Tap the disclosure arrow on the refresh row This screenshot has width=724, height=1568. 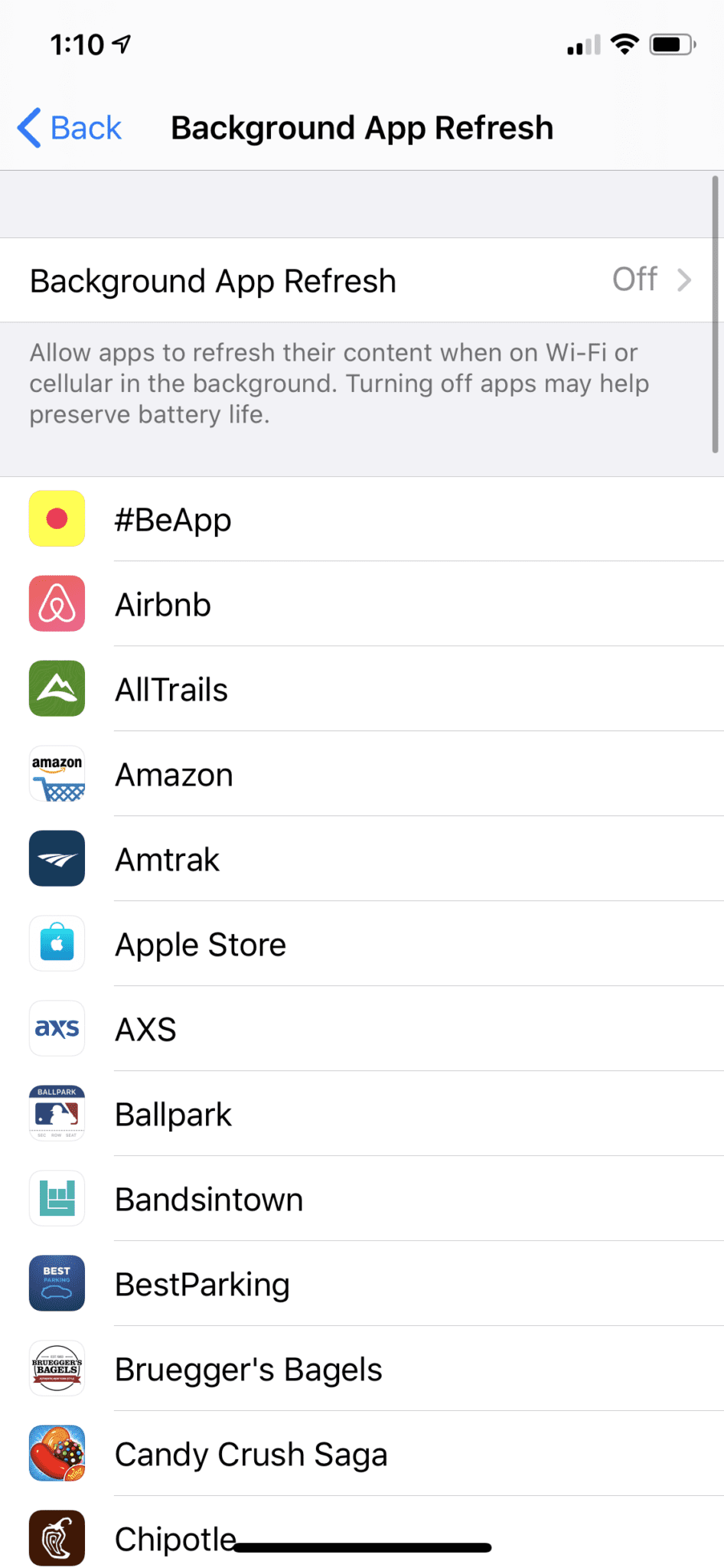coord(685,280)
